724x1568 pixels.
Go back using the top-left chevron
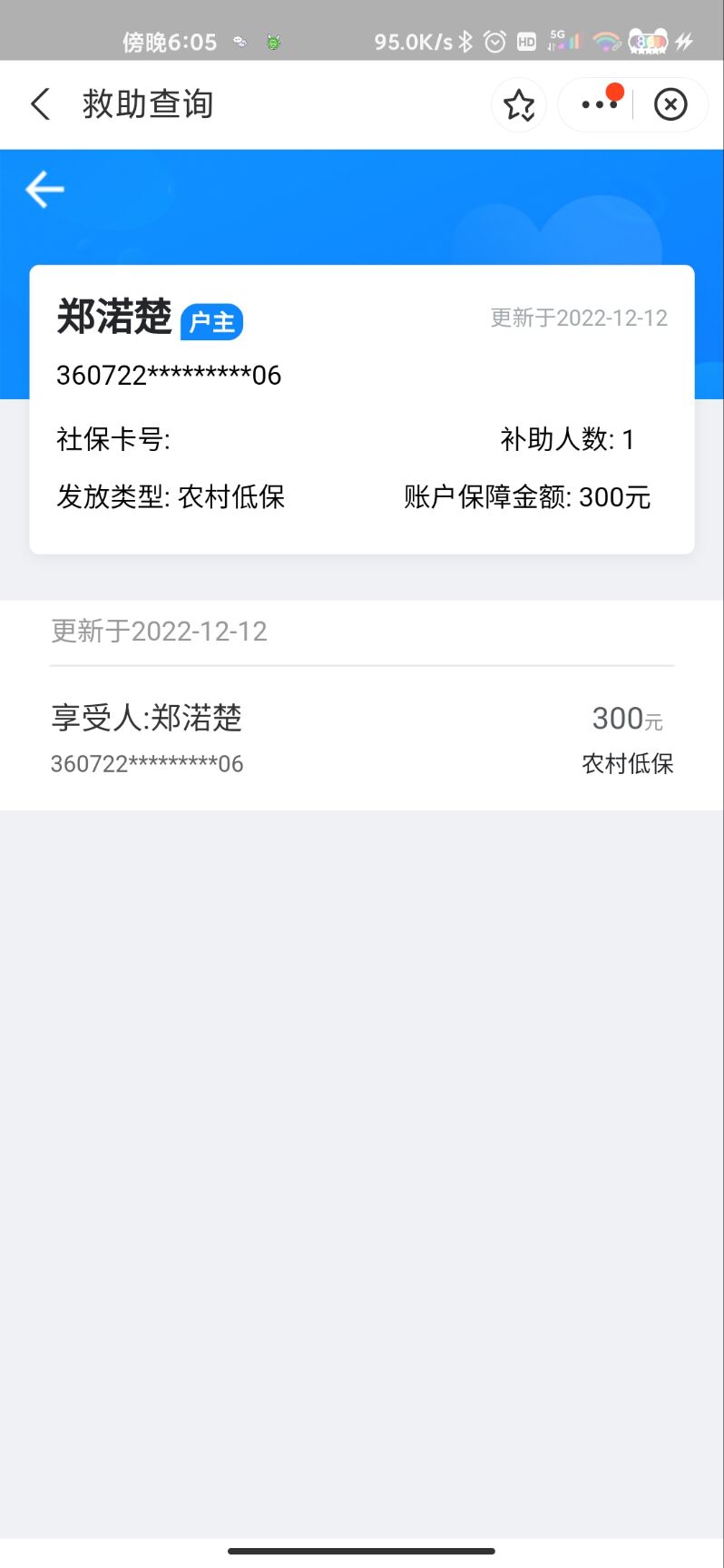[40, 104]
